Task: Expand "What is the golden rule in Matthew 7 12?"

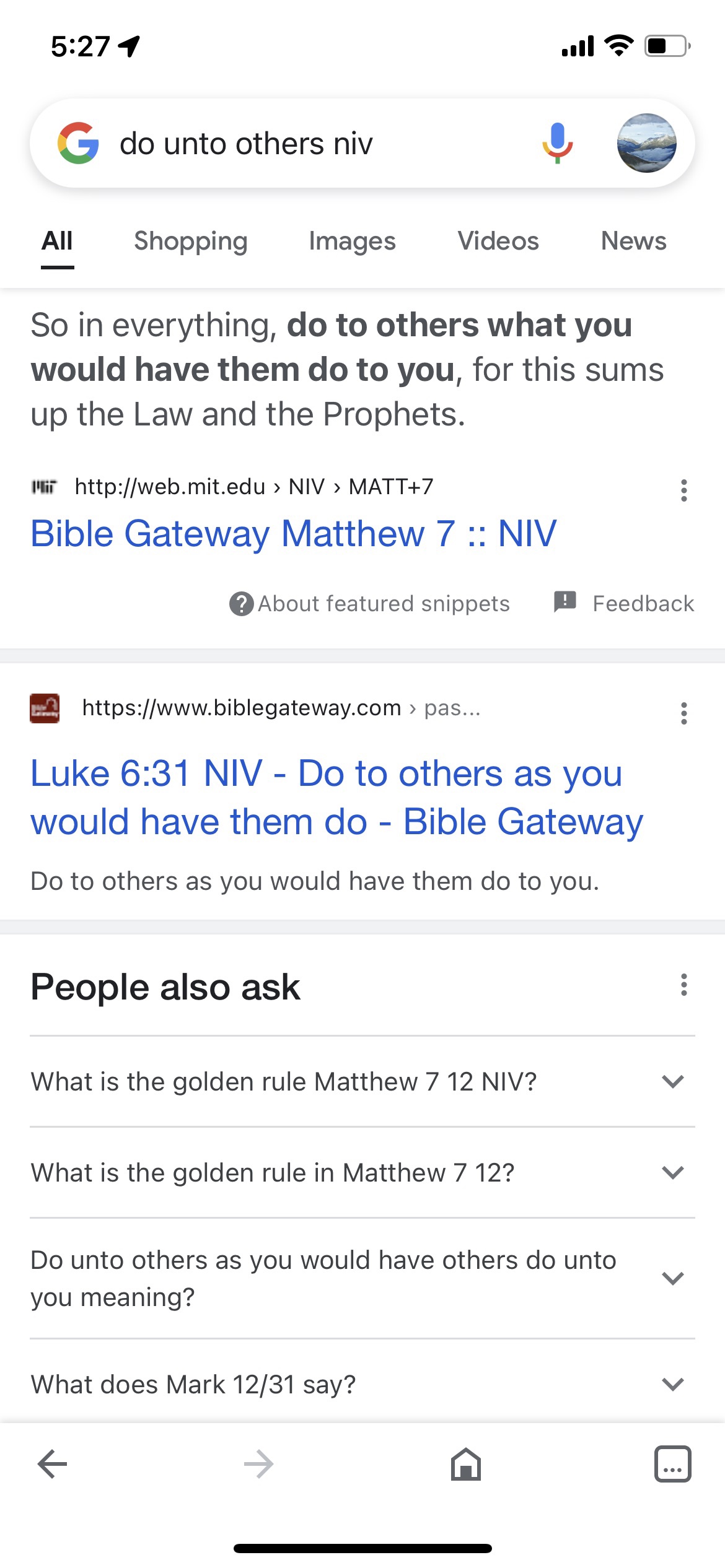Action: point(362,1173)
